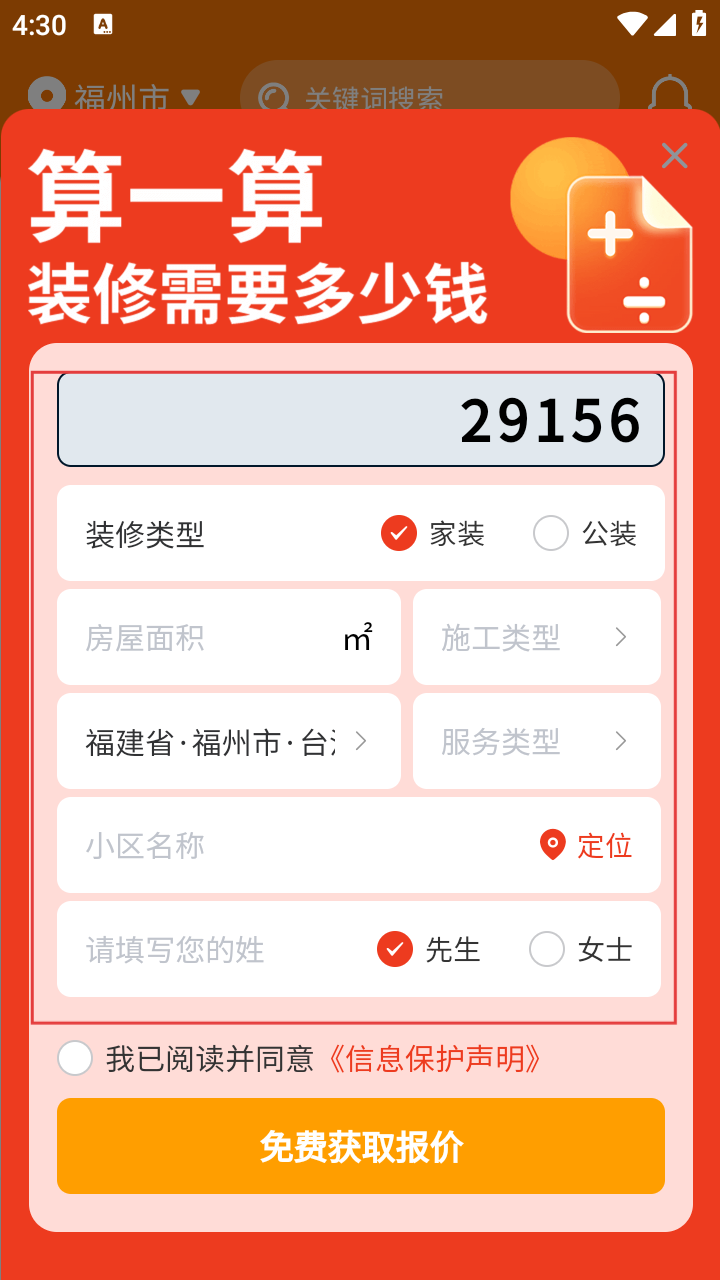Tap 免费获取报价 to get a quote
This screenshot has width=720, height=1280.
tap(361, 1146)
